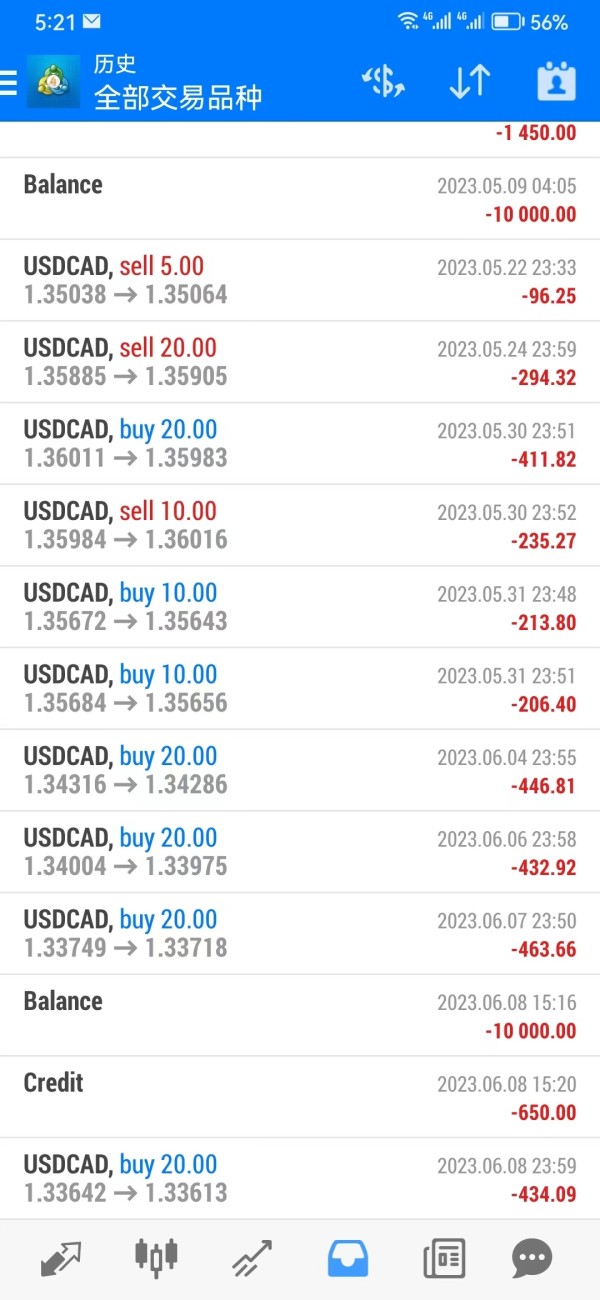
Task: Expand the USDCAD sell 5.00 trade
Action: pos(300,280)
